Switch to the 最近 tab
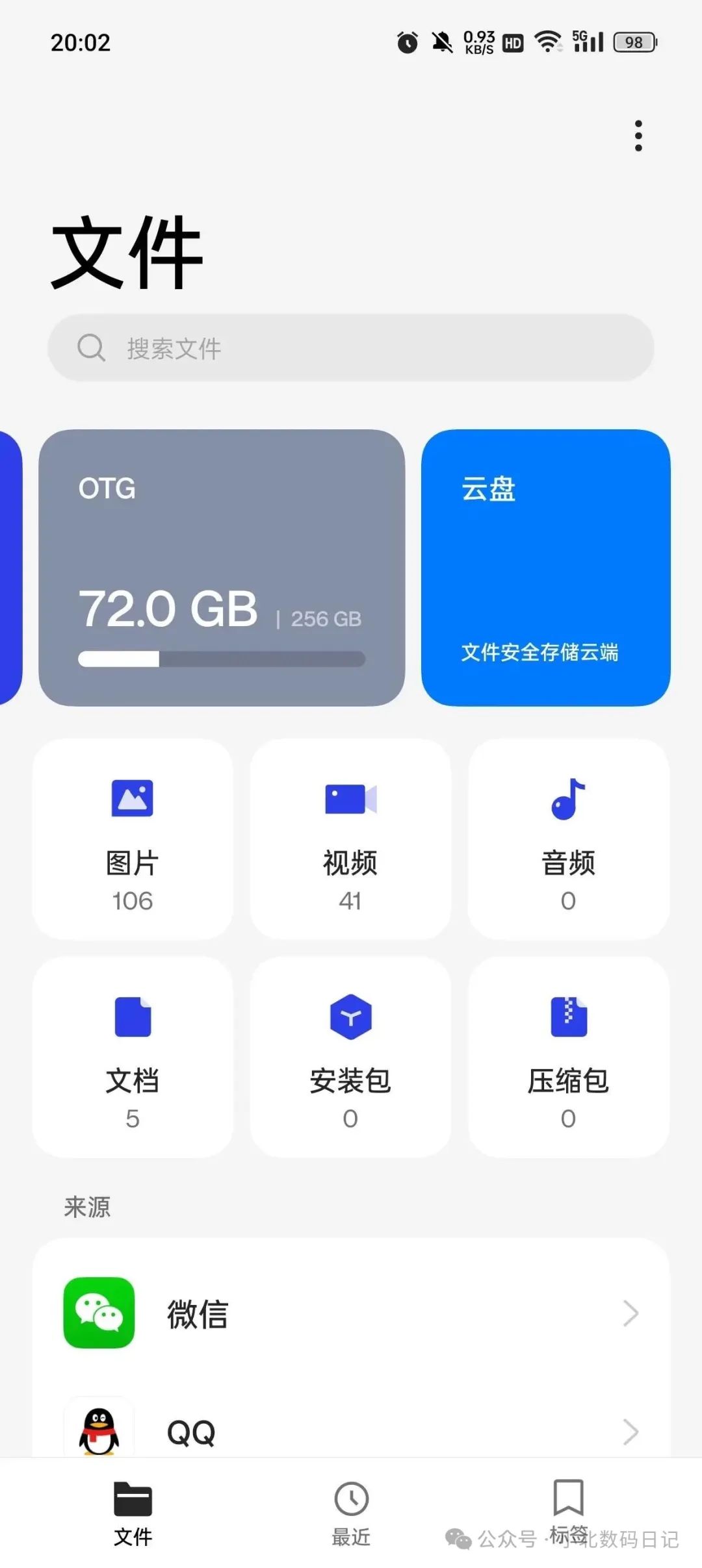This screenshot has width=702, height=1568. pyautogui.click(x=351, y=1513)
